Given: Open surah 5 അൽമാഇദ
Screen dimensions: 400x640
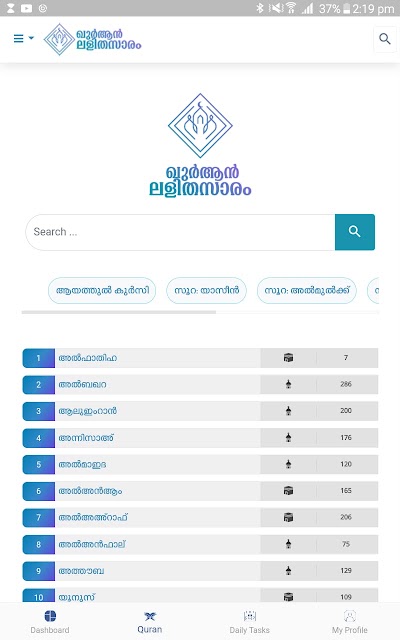Looking at the screenshot, I should pos(200,464).
